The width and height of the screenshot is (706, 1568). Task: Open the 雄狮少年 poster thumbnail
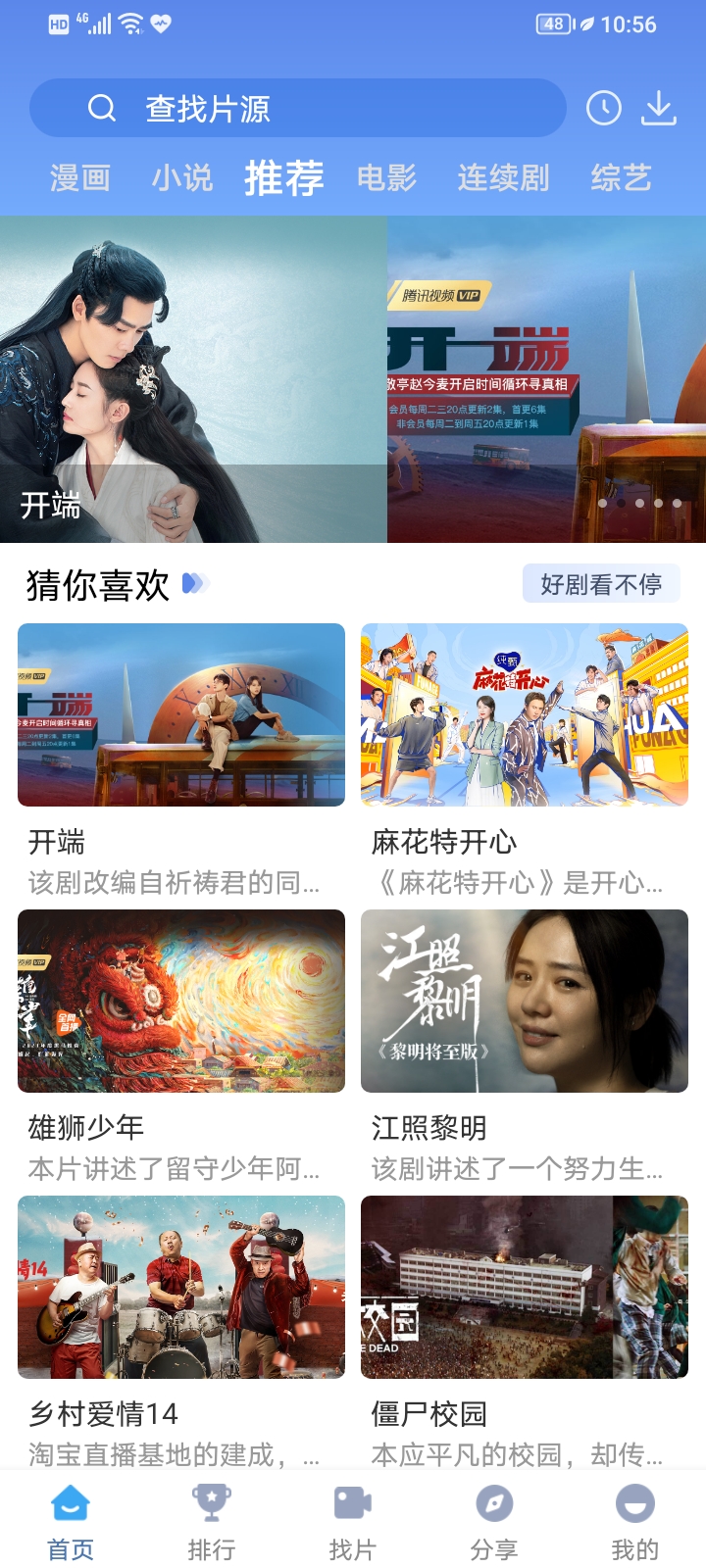180,1001
